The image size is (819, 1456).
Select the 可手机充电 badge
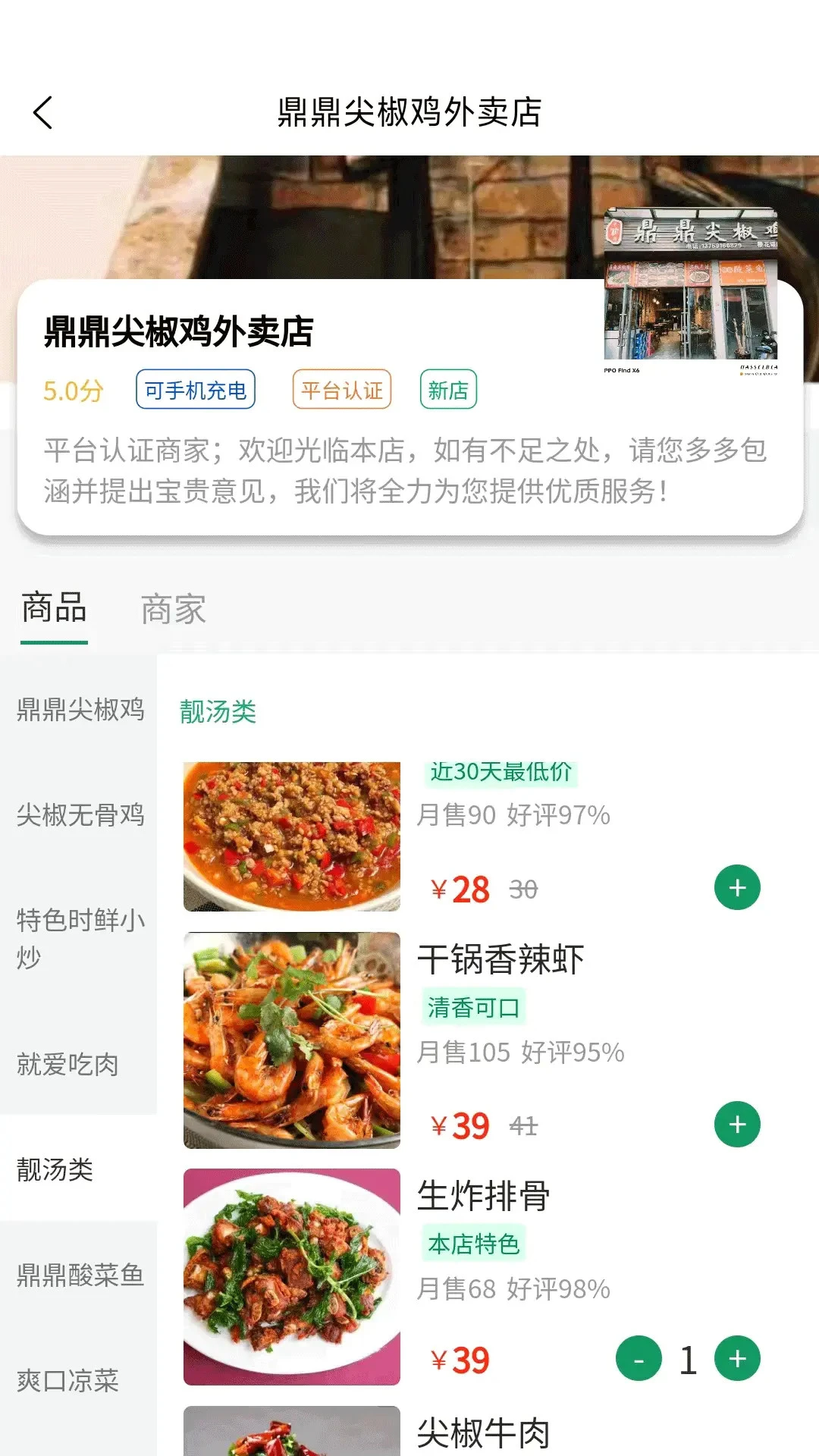(196, 389)
